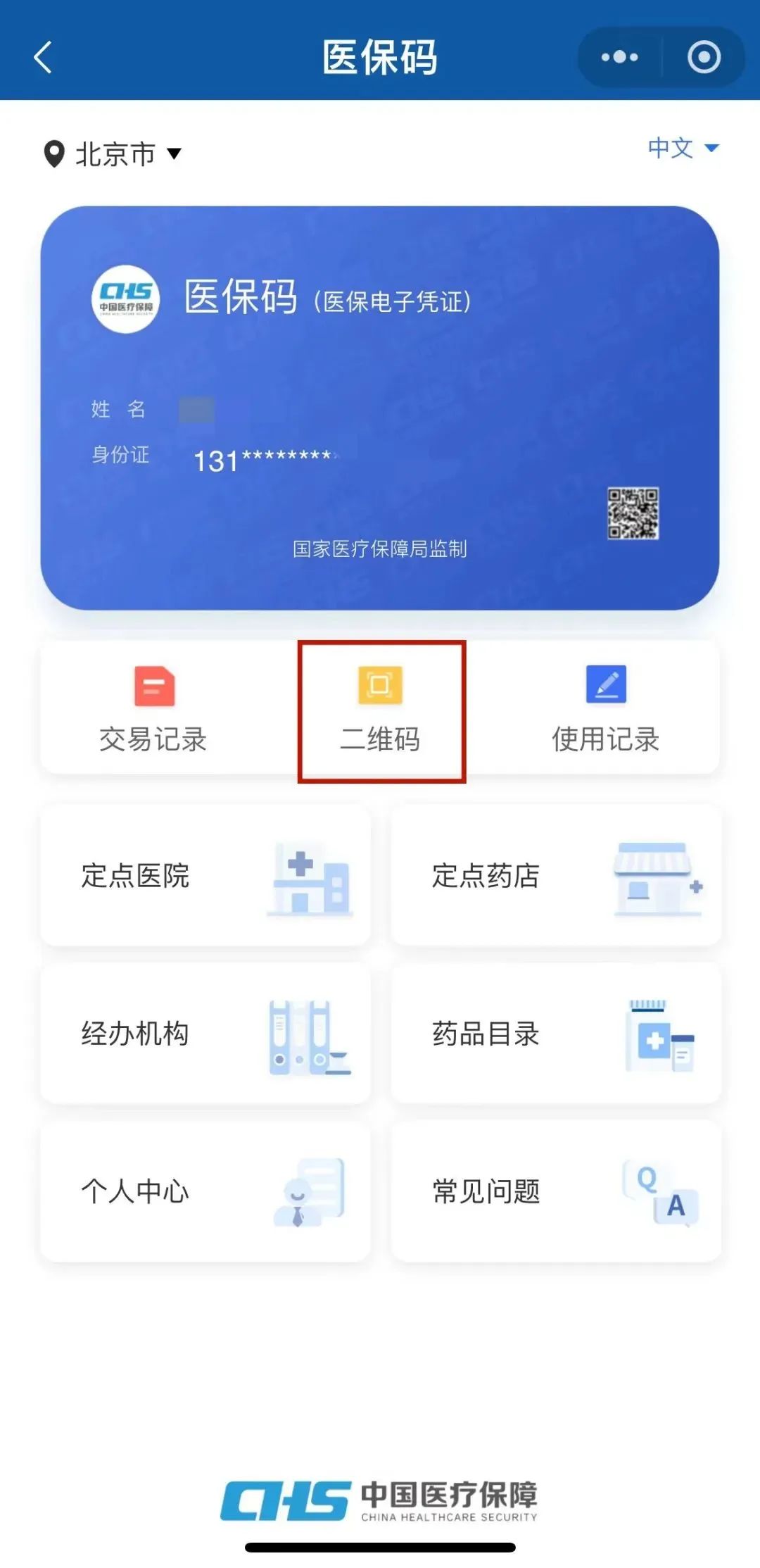Open the mini program overflow menu
Viewport: 760px width, 1568px height.
619,57
